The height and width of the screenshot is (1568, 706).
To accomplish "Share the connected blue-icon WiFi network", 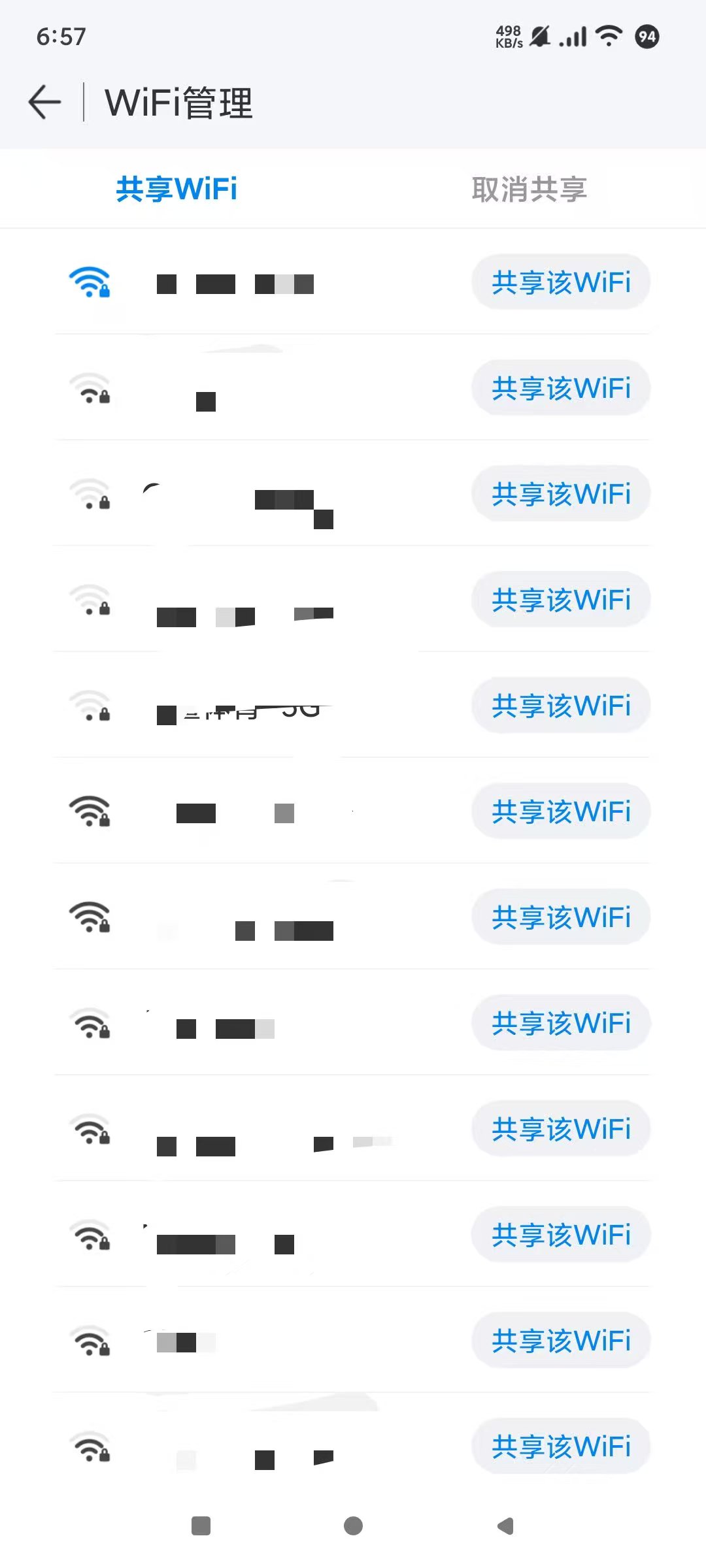I will 560,282.
